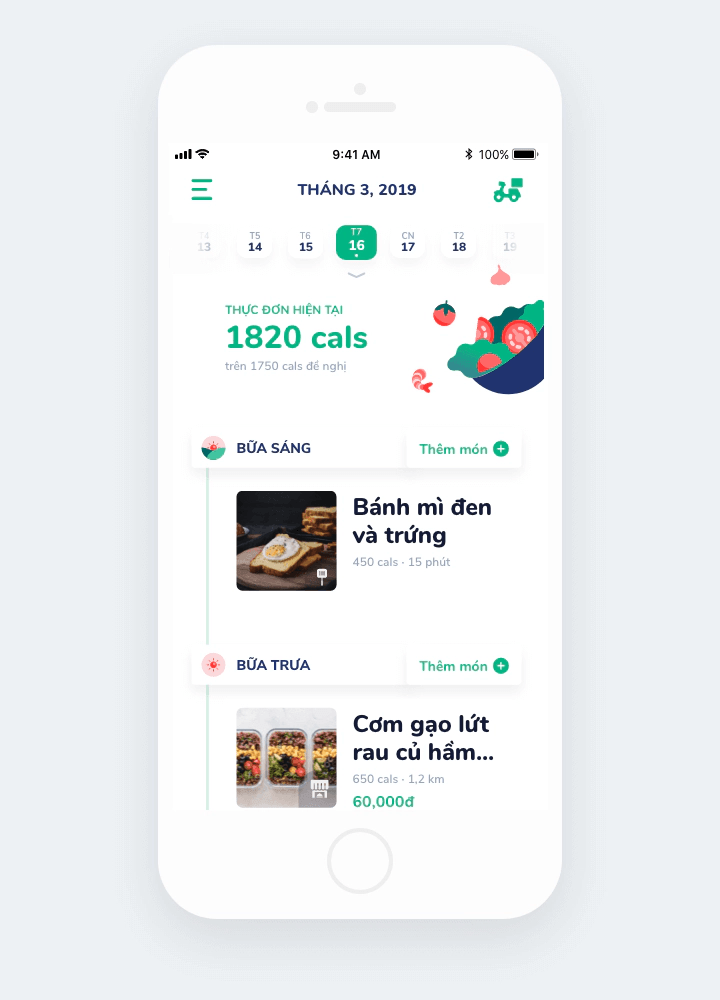Image resolution: width=720 pixels, height=1000 pixels.
Task: Select date T6 15
Action: [x=306, y=243]
